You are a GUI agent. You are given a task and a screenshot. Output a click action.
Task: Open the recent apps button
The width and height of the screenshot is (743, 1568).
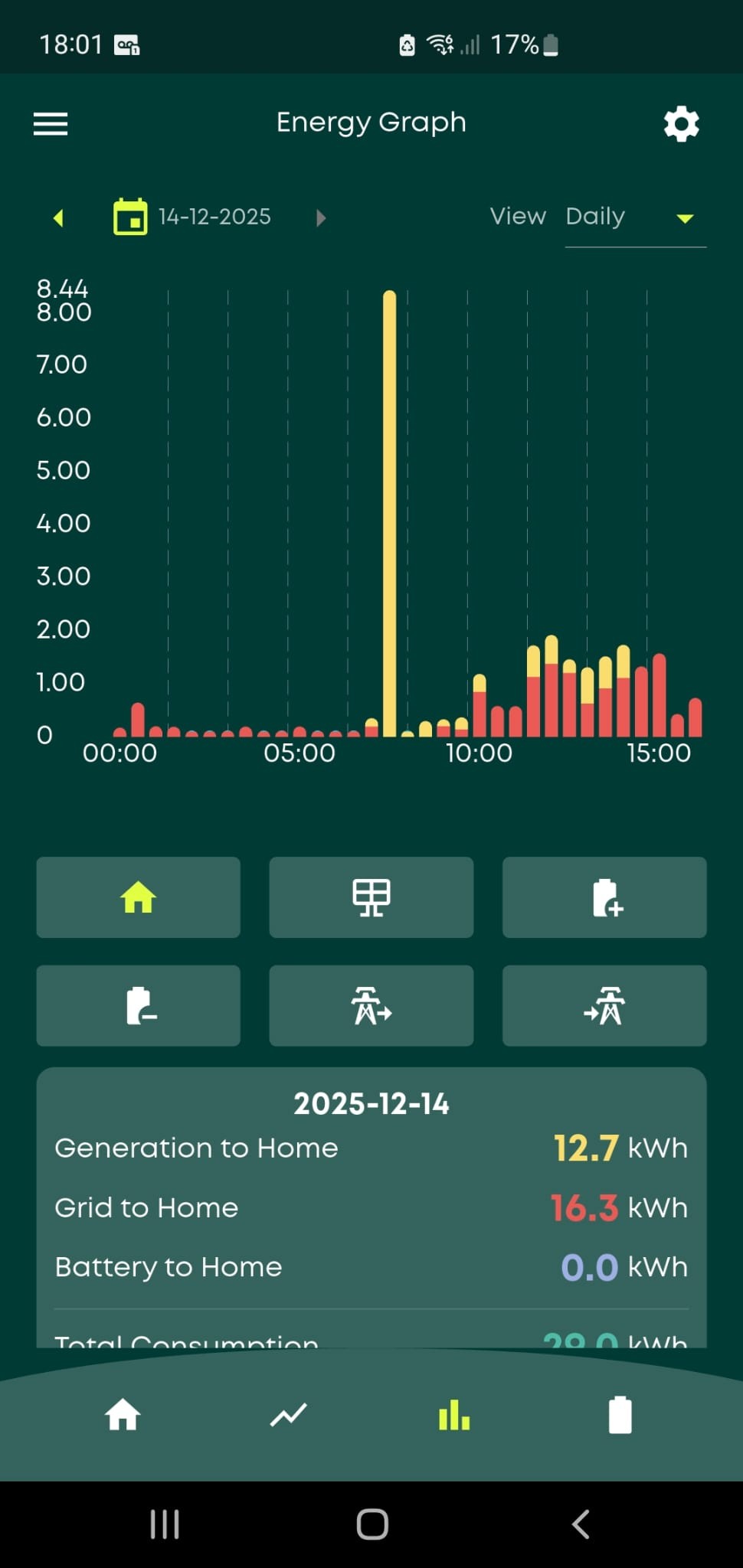(164, 1524)
